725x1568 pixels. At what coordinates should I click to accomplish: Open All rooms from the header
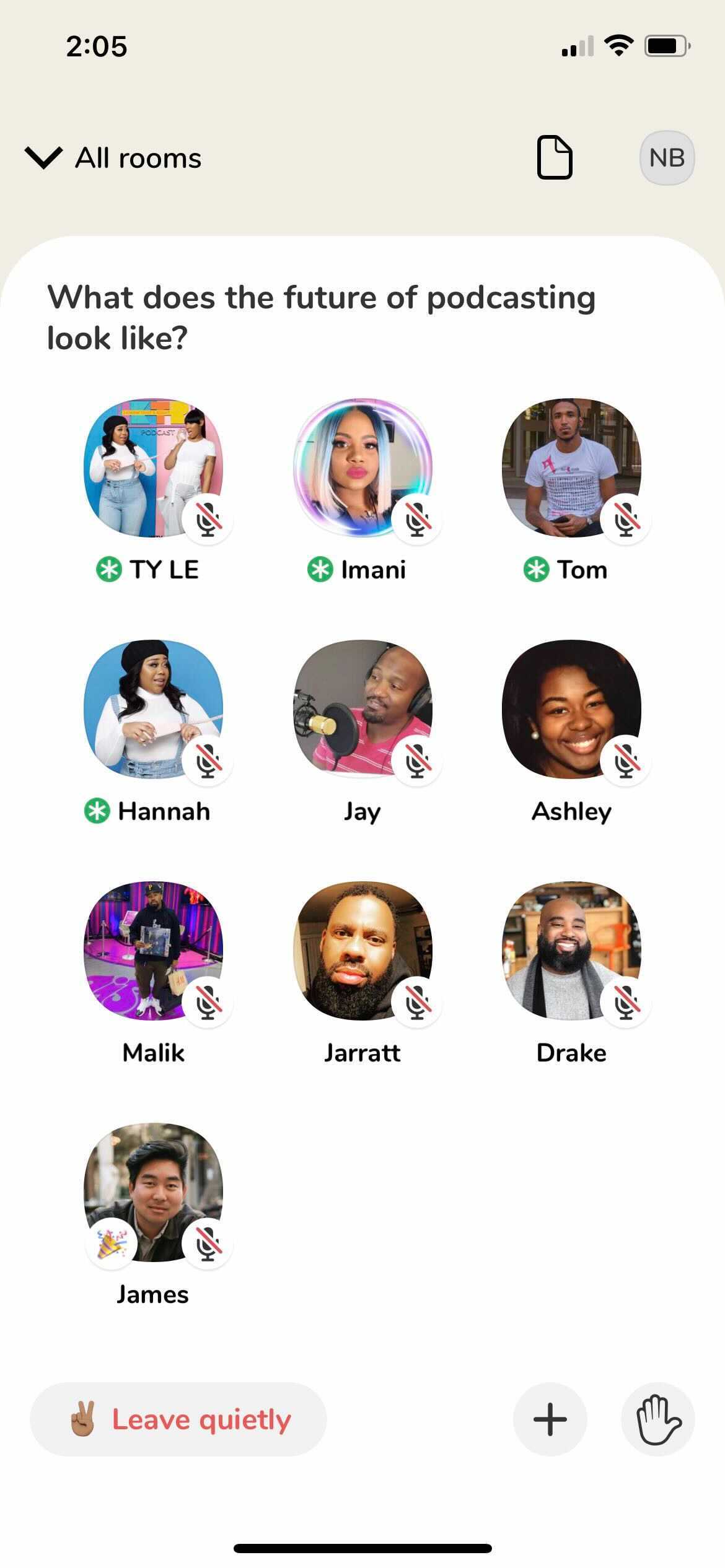pyautogui.click(x=137, y=158)
